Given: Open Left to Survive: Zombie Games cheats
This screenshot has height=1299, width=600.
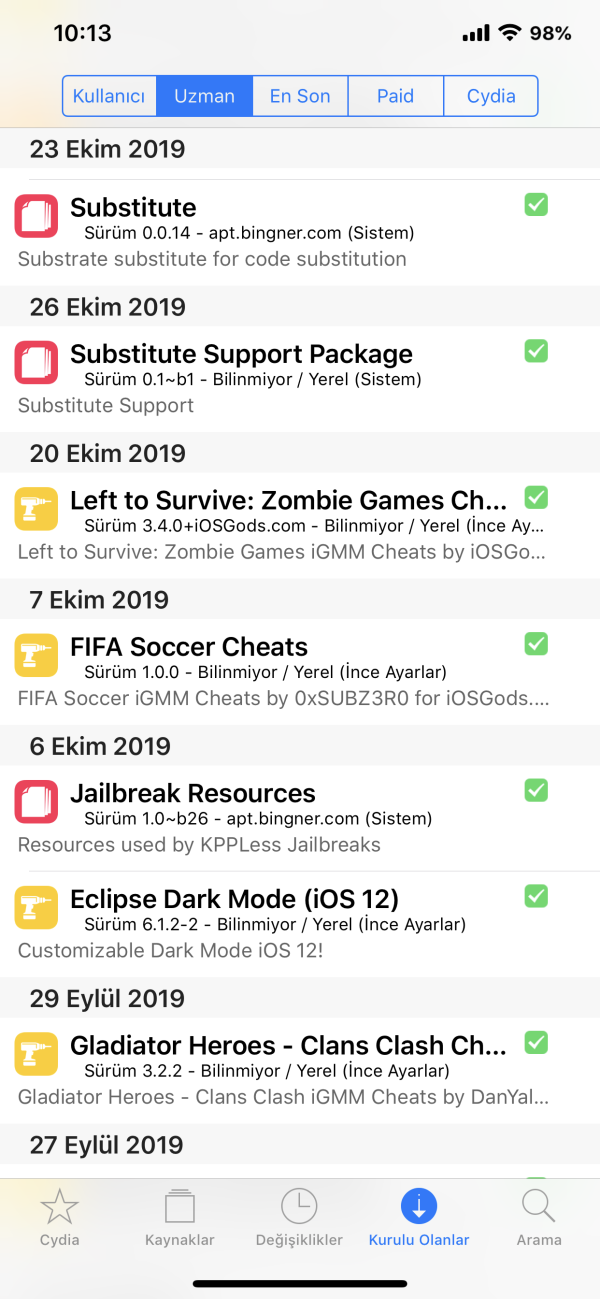Looking at the screenshot, I should 280,525.
